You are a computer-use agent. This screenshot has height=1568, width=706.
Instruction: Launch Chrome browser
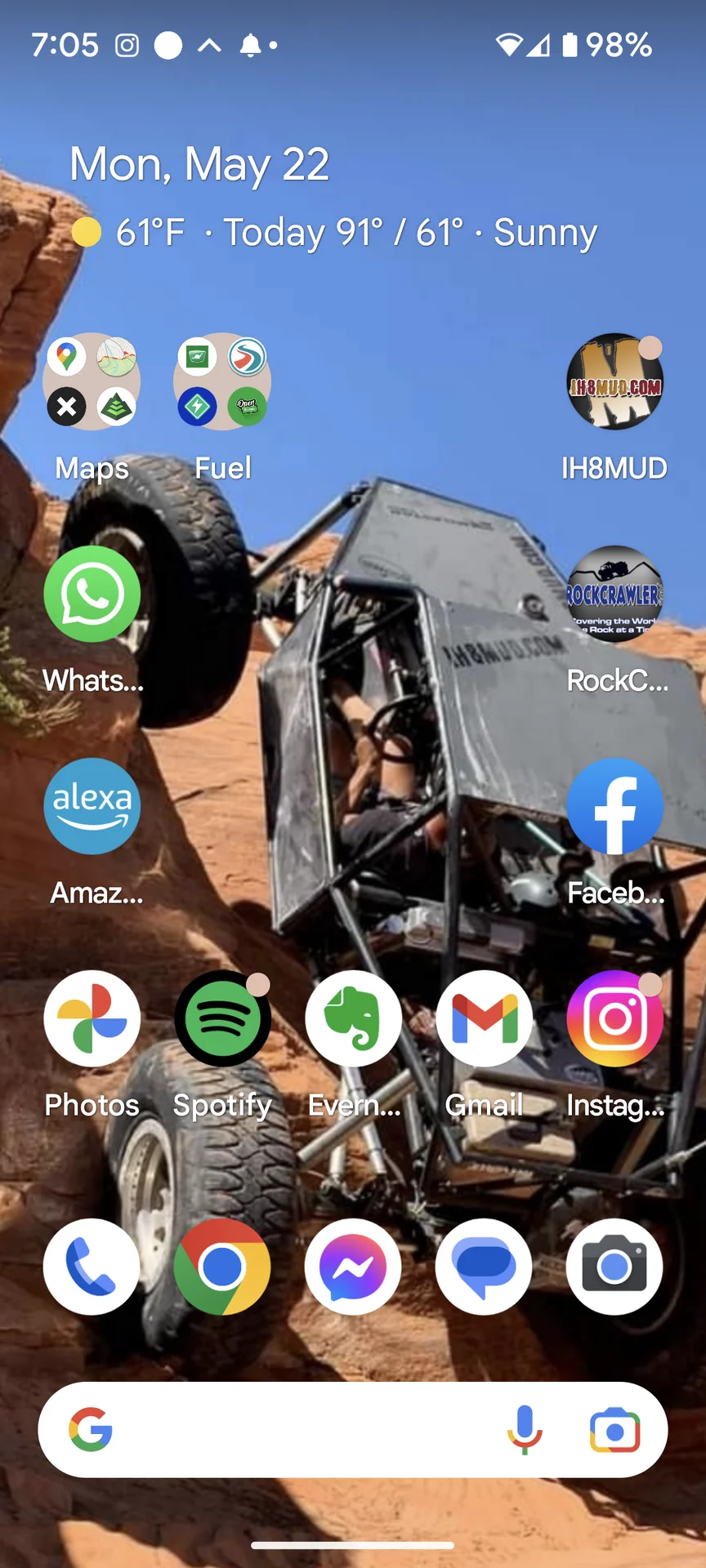tap(222, 1267)
